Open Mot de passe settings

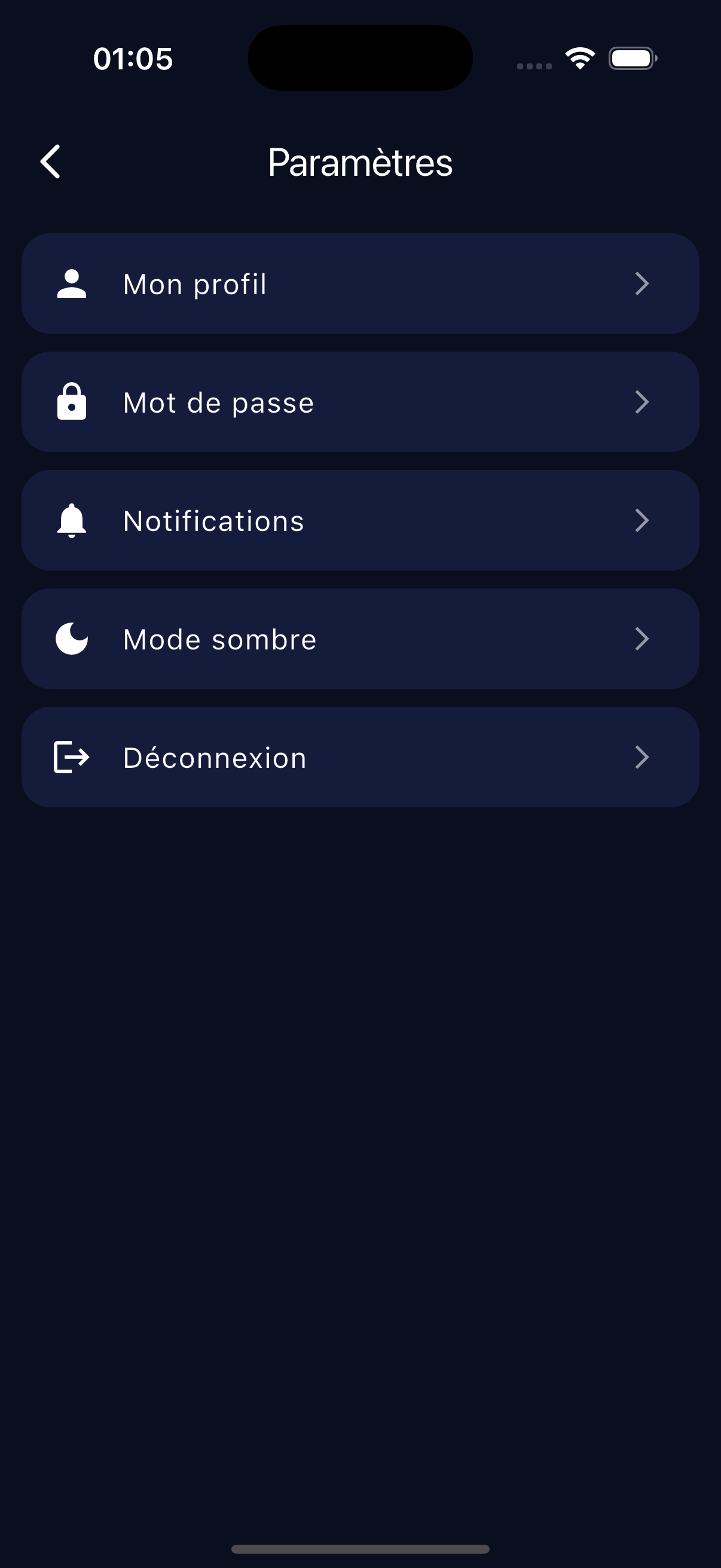tap(360, 402)
